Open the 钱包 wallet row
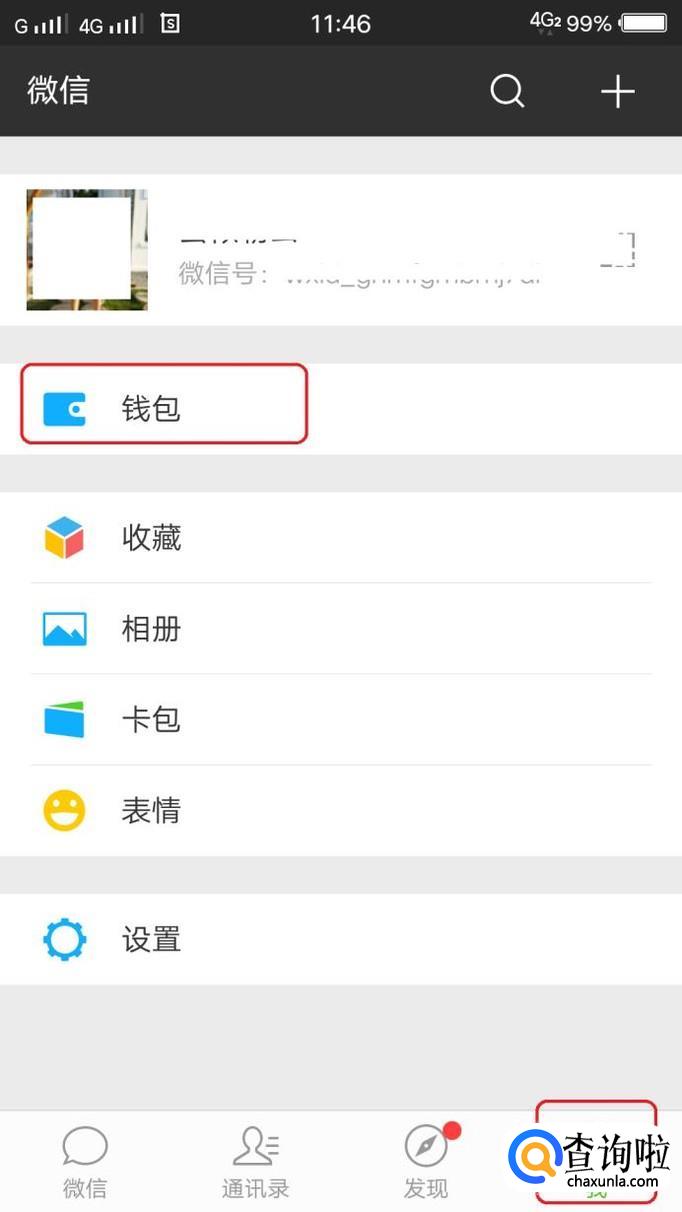682x1212 pixels. (x=341, y=409)
